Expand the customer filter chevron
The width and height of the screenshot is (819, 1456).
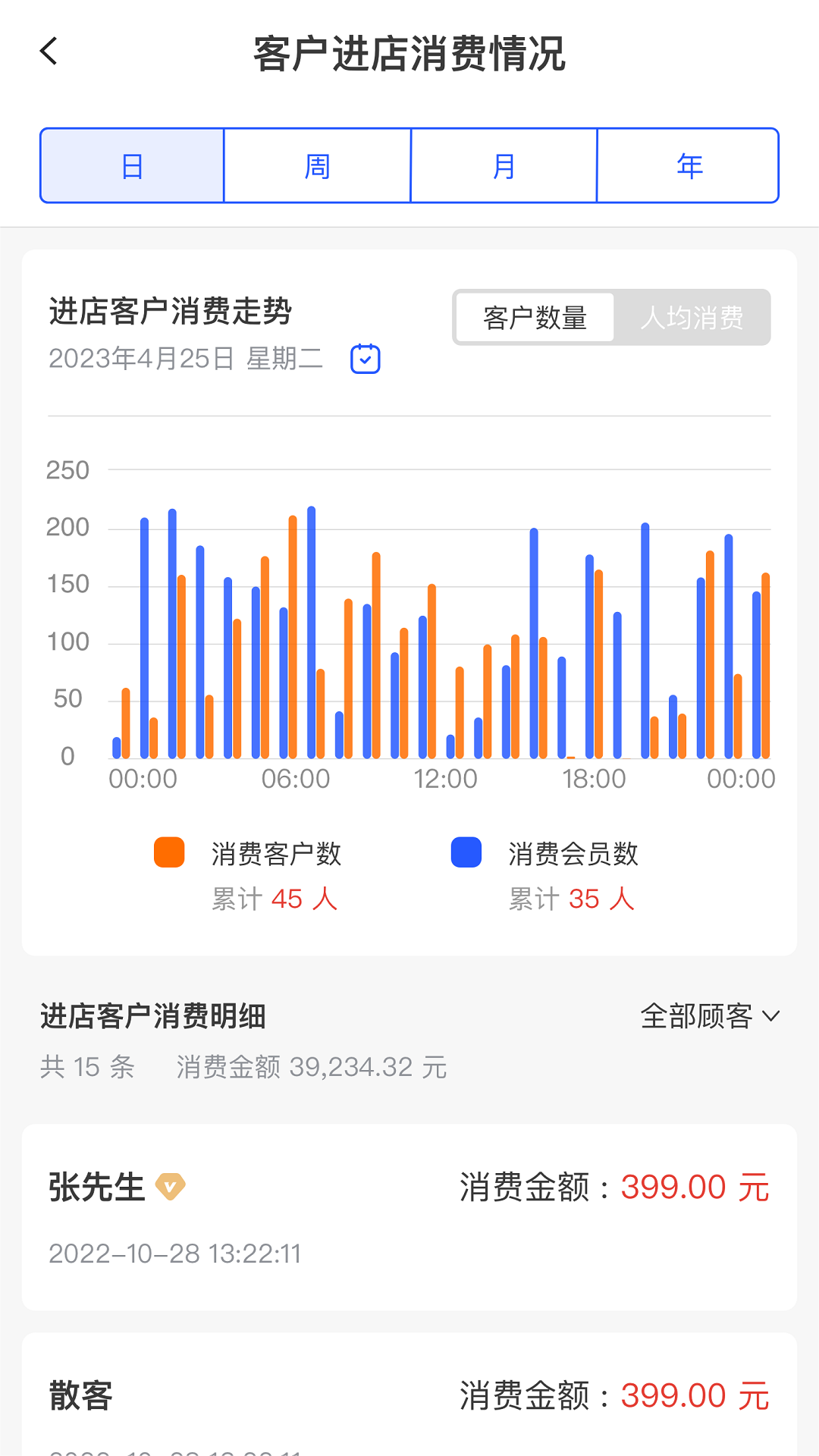(x=772, y=1016)
